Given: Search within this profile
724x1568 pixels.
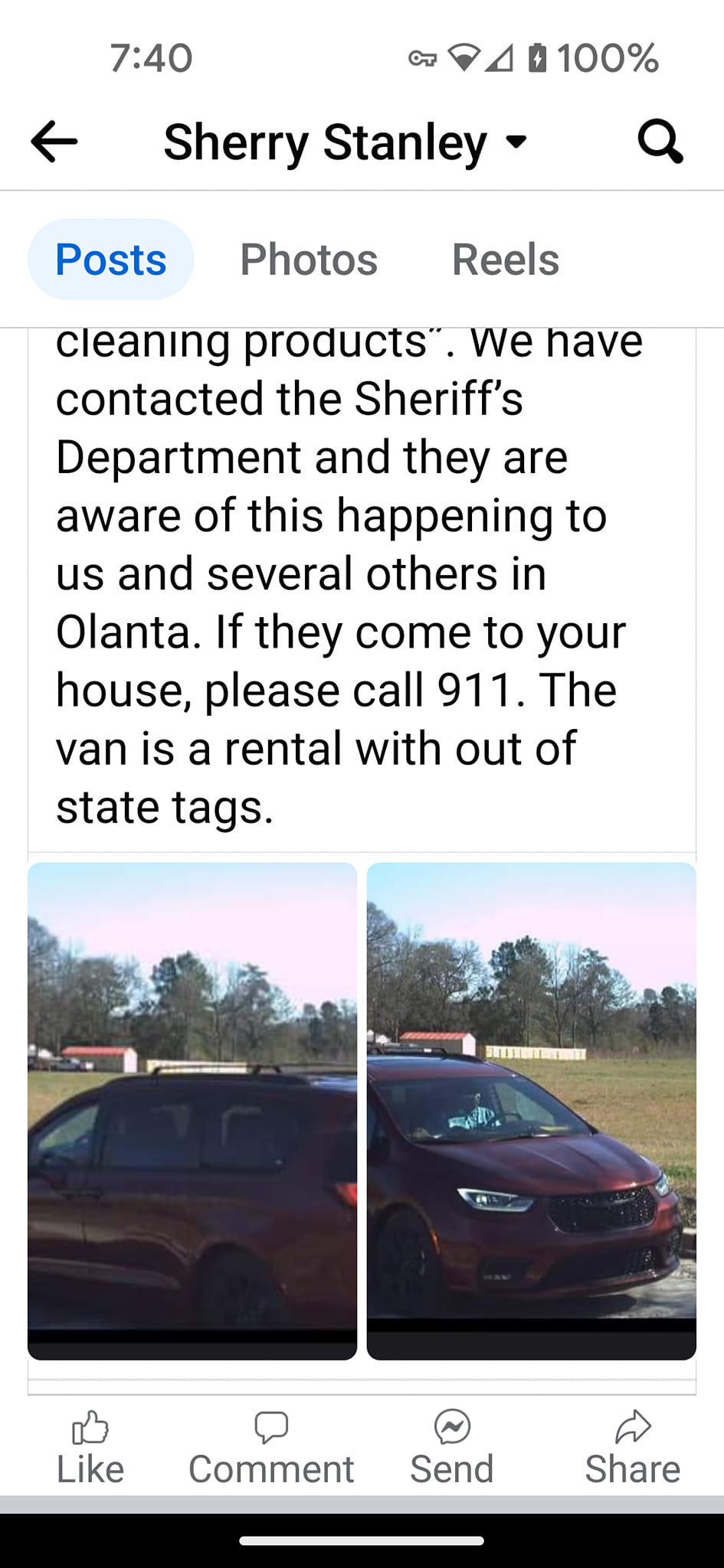Looking at the screenshot, I should 660,141.
